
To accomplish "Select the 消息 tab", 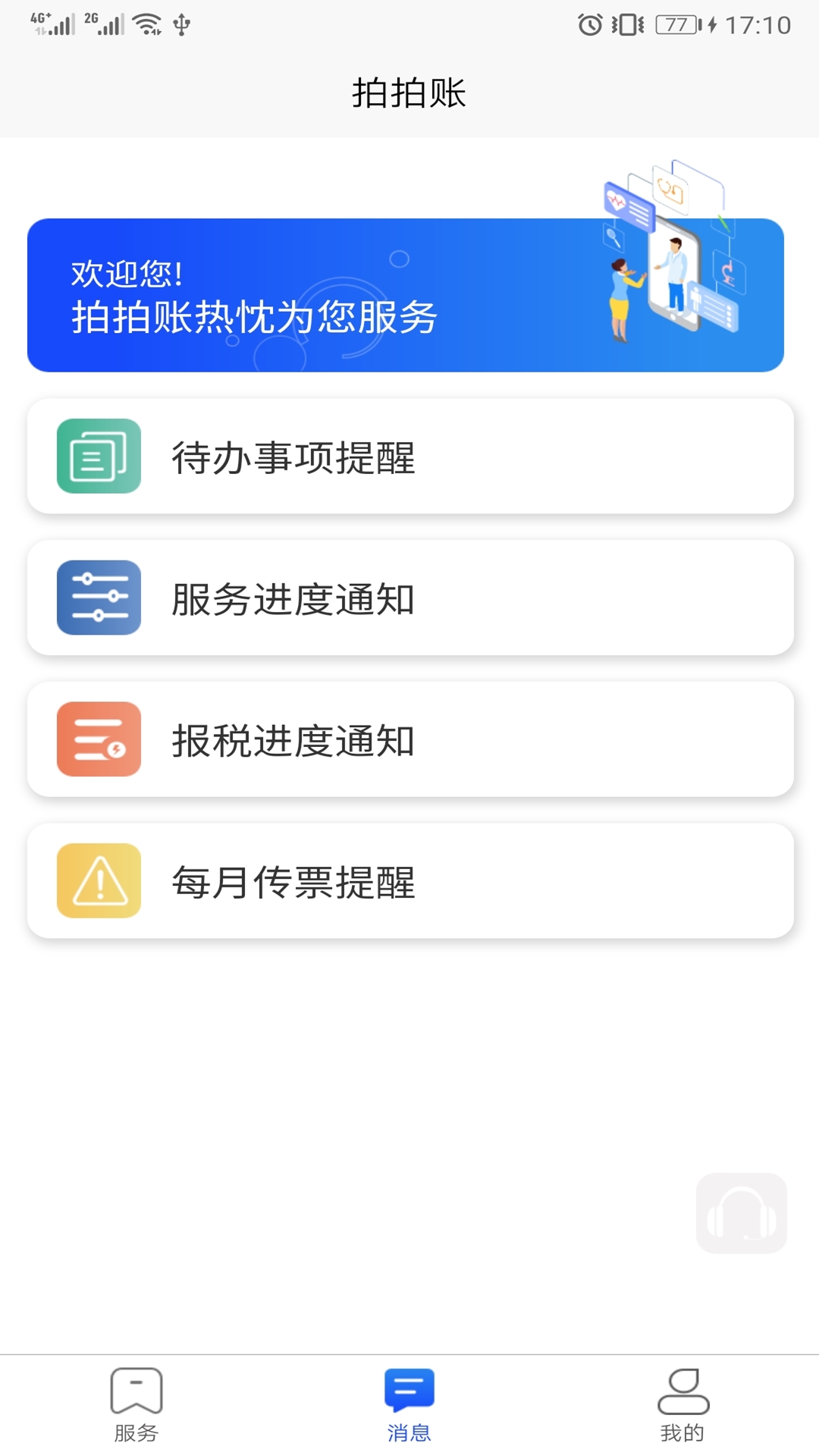I will tap(409, 1404).
